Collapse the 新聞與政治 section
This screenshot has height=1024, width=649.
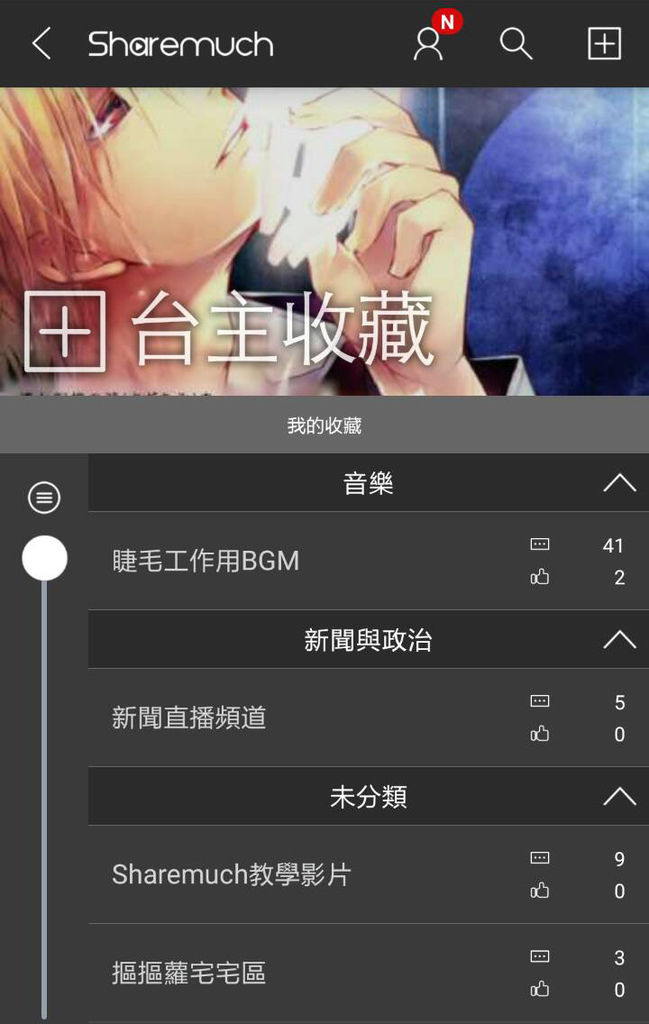pos(619,640)
